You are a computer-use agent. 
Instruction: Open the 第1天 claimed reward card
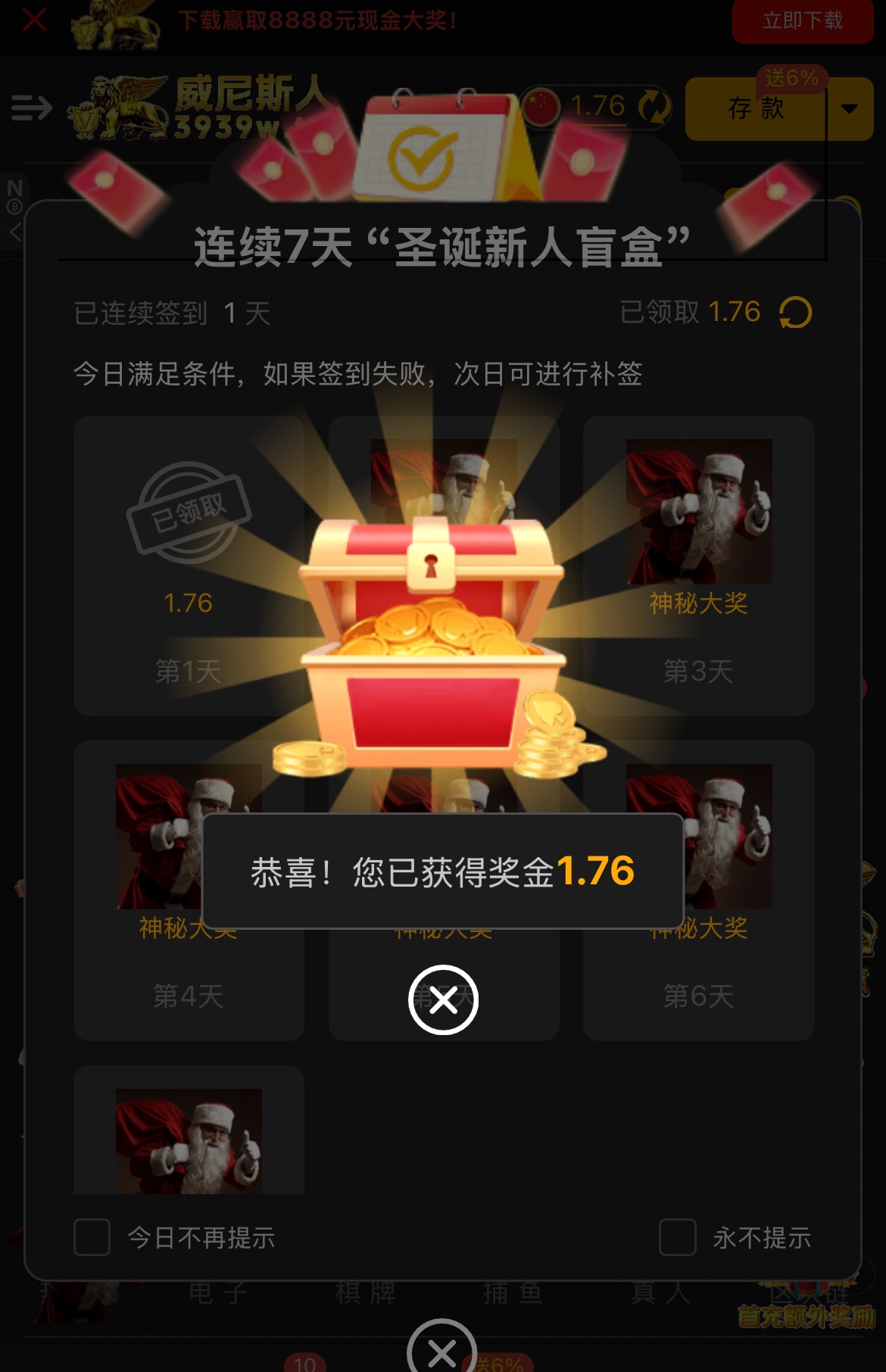click(188, 565)
